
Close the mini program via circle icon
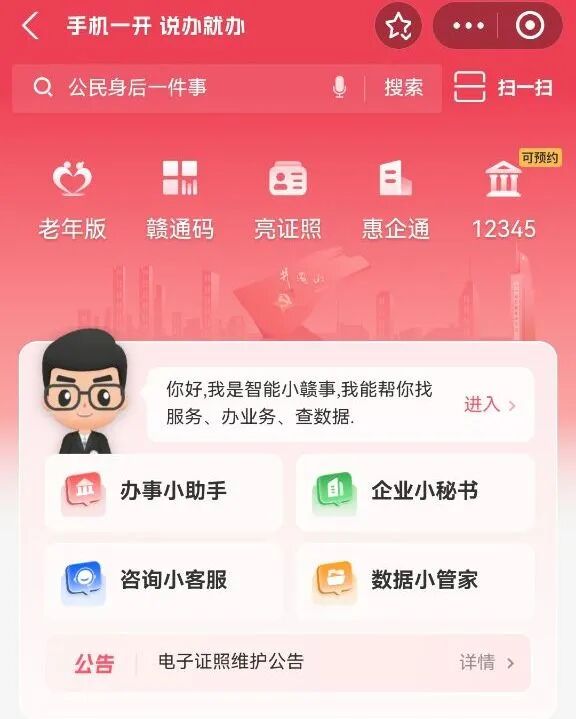point(530,26)
